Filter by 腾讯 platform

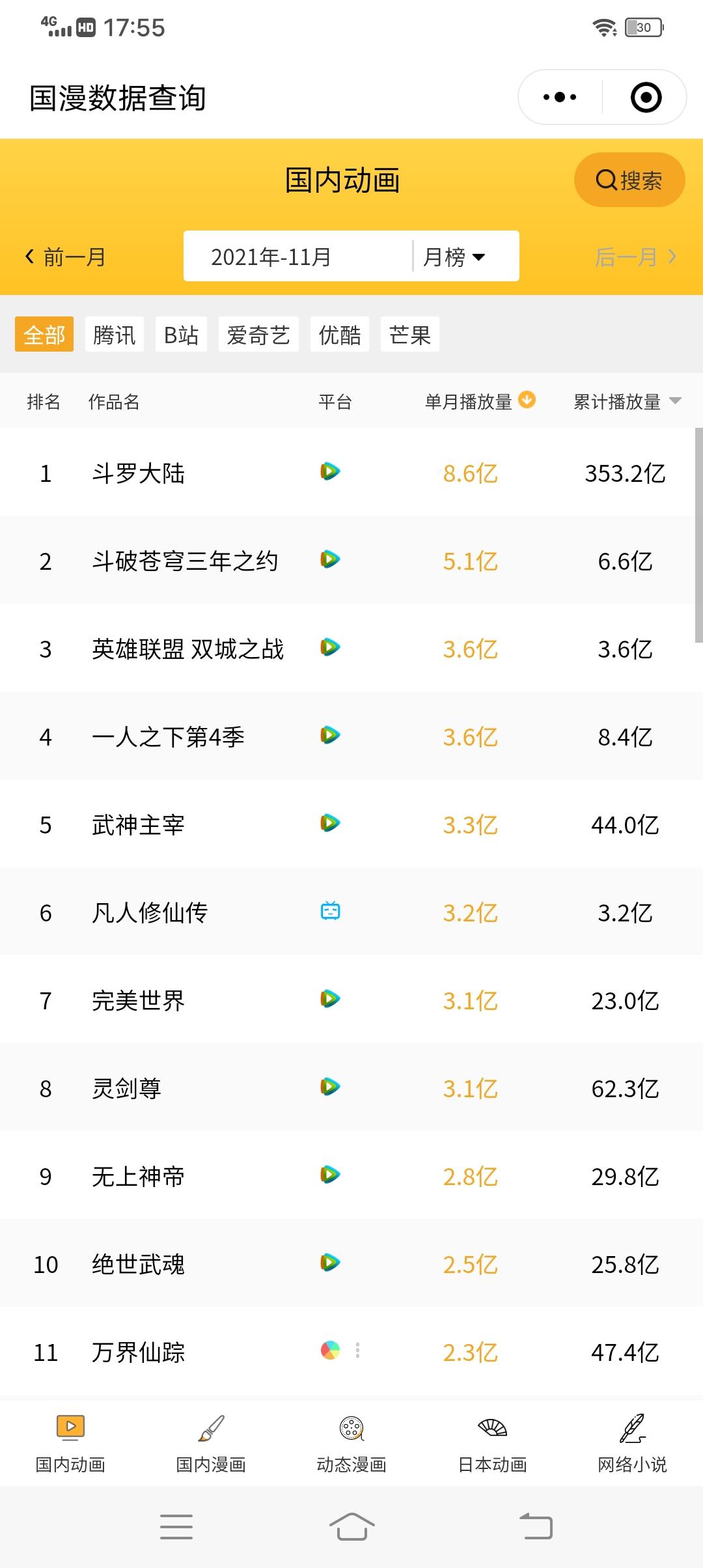pos(114,335)
